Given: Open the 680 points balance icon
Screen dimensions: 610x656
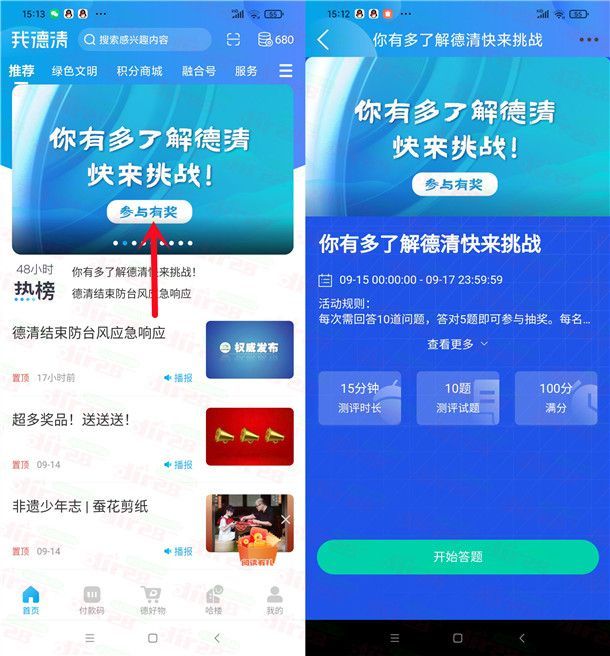Looking at the screenshot, I should (275, 40).
